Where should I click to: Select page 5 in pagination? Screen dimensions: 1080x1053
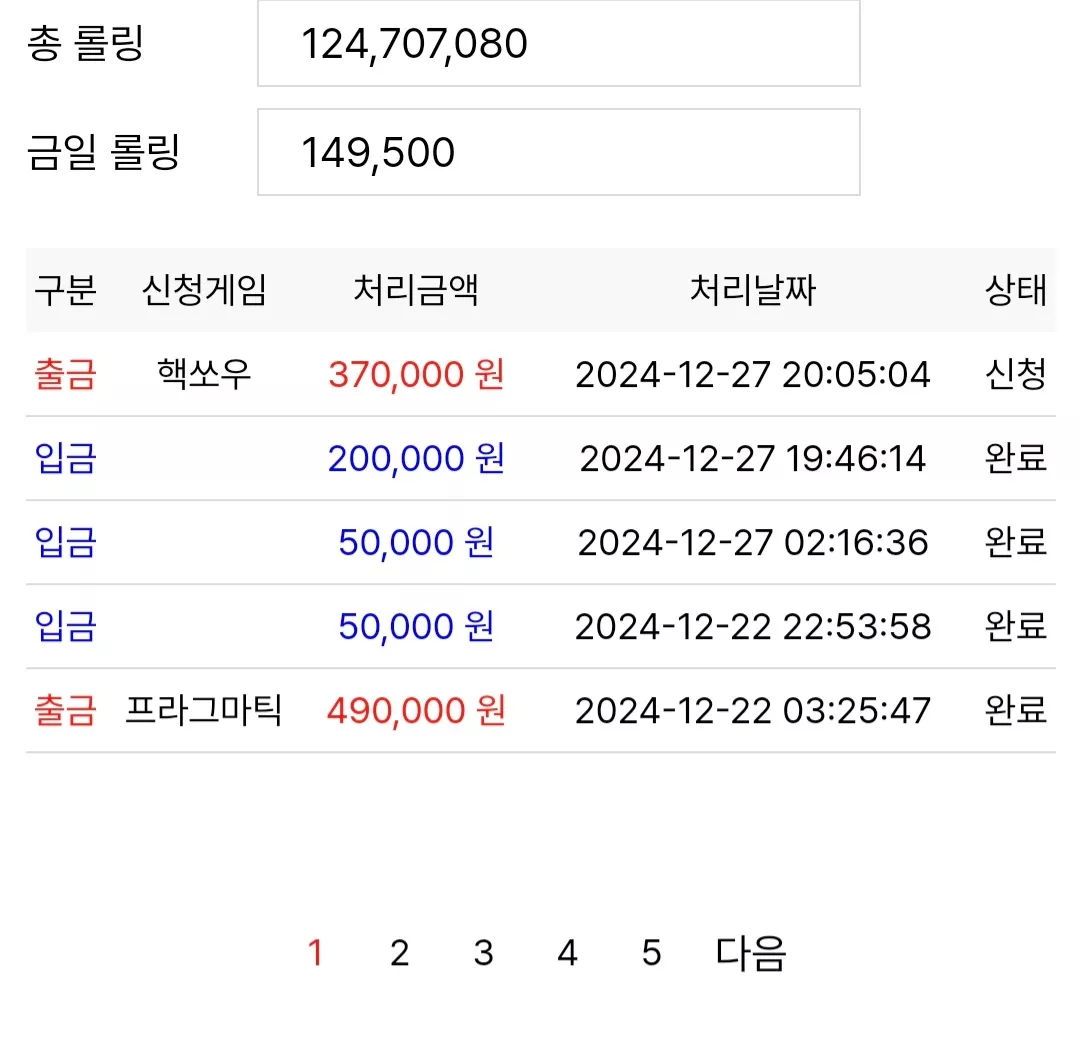click(x=652, y=953)
